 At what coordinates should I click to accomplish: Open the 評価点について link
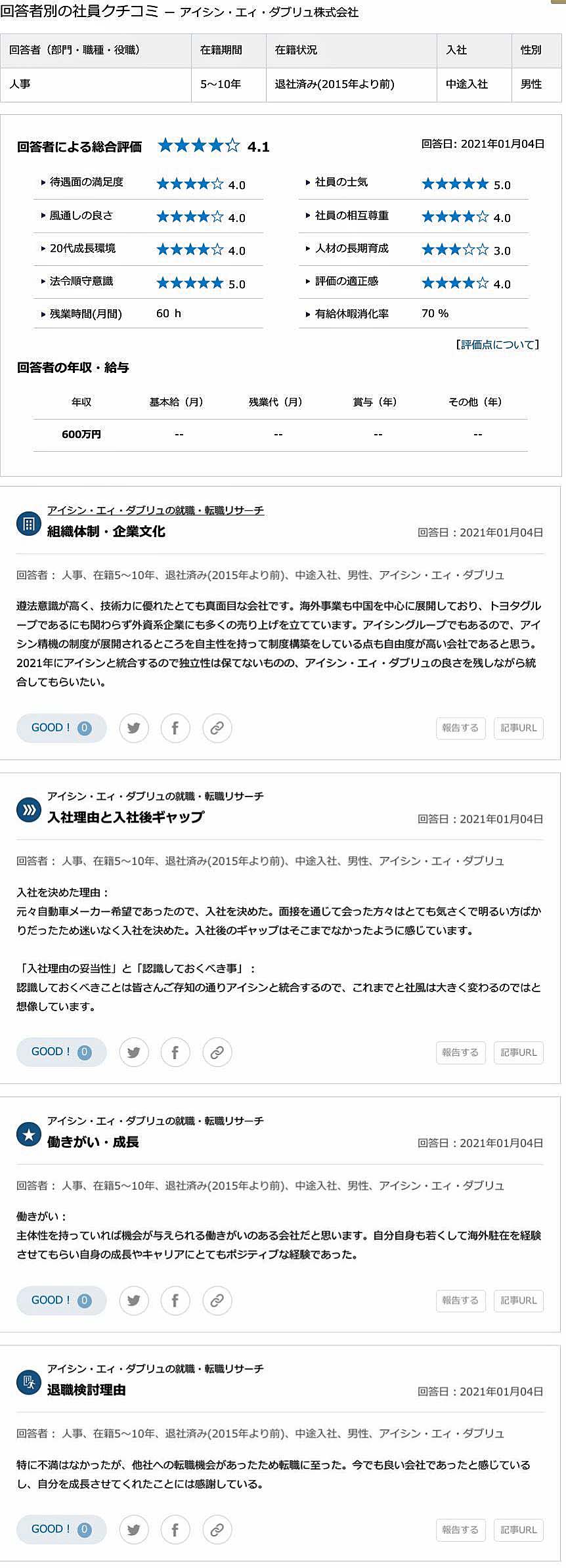pyautogui.click(x=498, y=345)
